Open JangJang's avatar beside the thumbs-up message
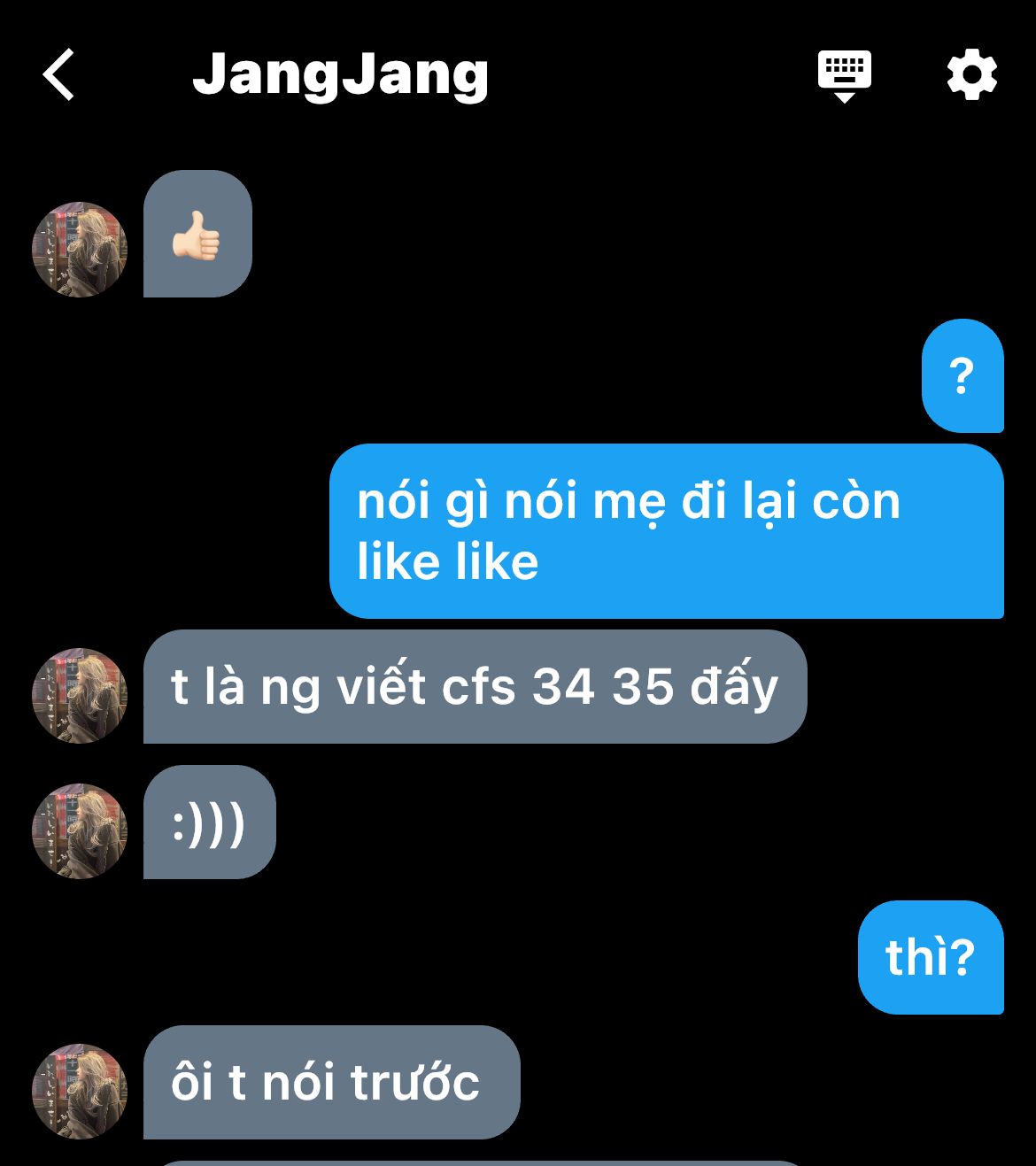 tap(80, 250)
